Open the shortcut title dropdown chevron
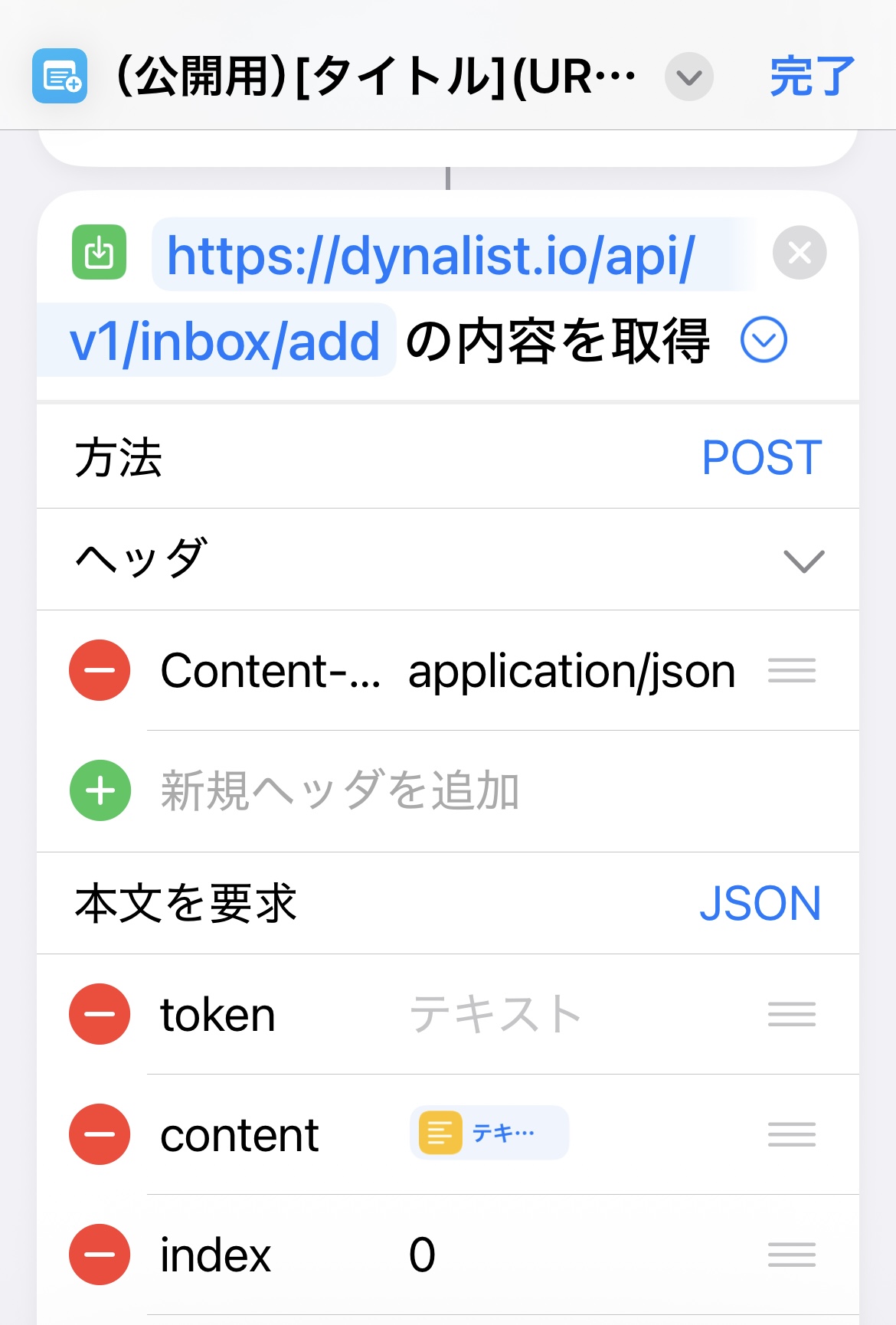Screen dimensions: 896x1325 (x=689, y=77)
